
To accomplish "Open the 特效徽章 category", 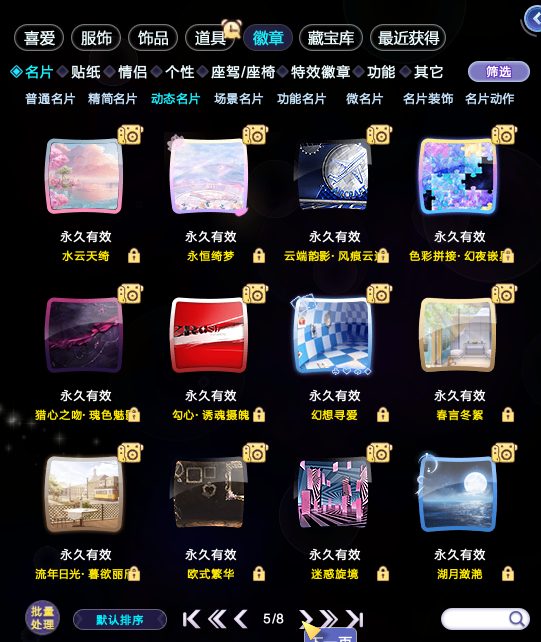I will pos(320,72).
